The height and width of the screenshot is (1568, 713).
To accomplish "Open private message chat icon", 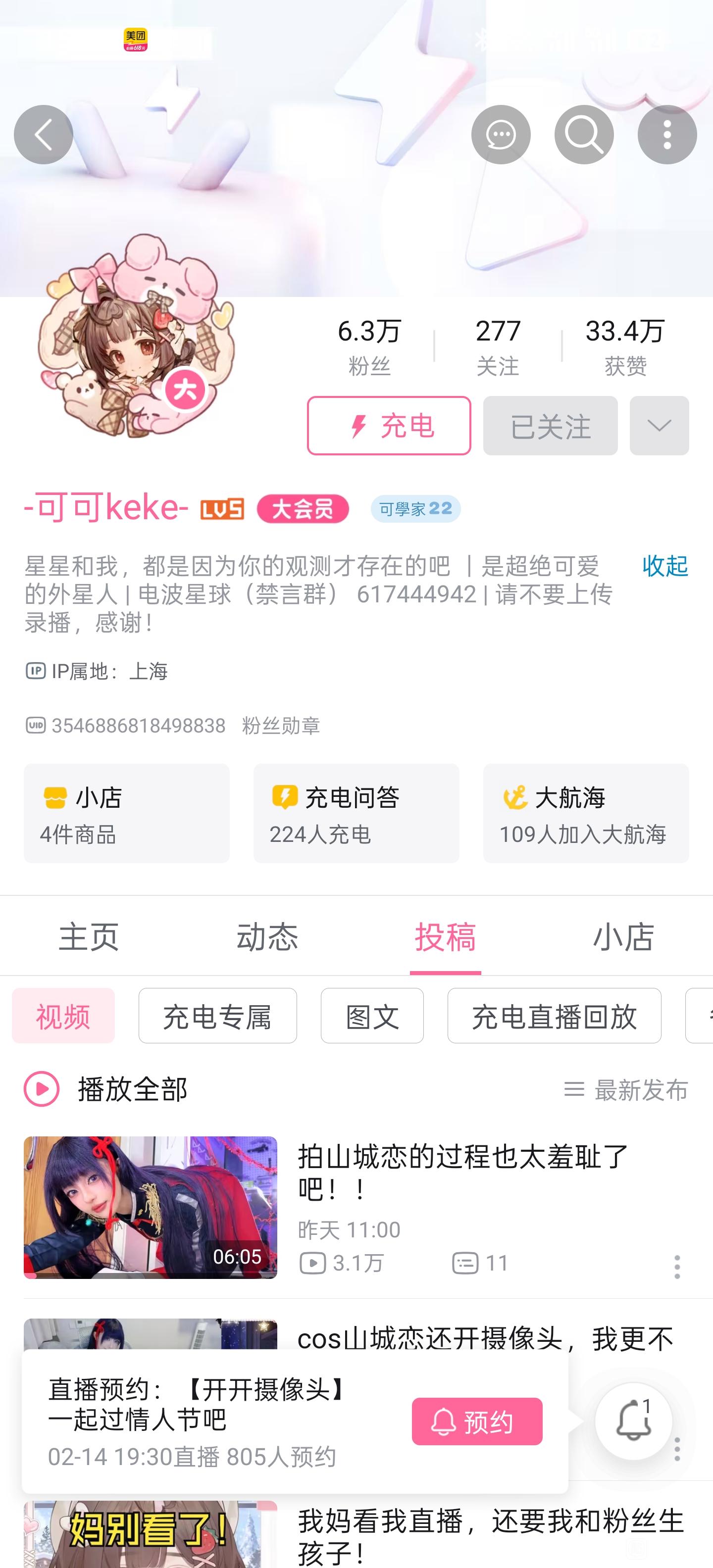I will point(501,135).
